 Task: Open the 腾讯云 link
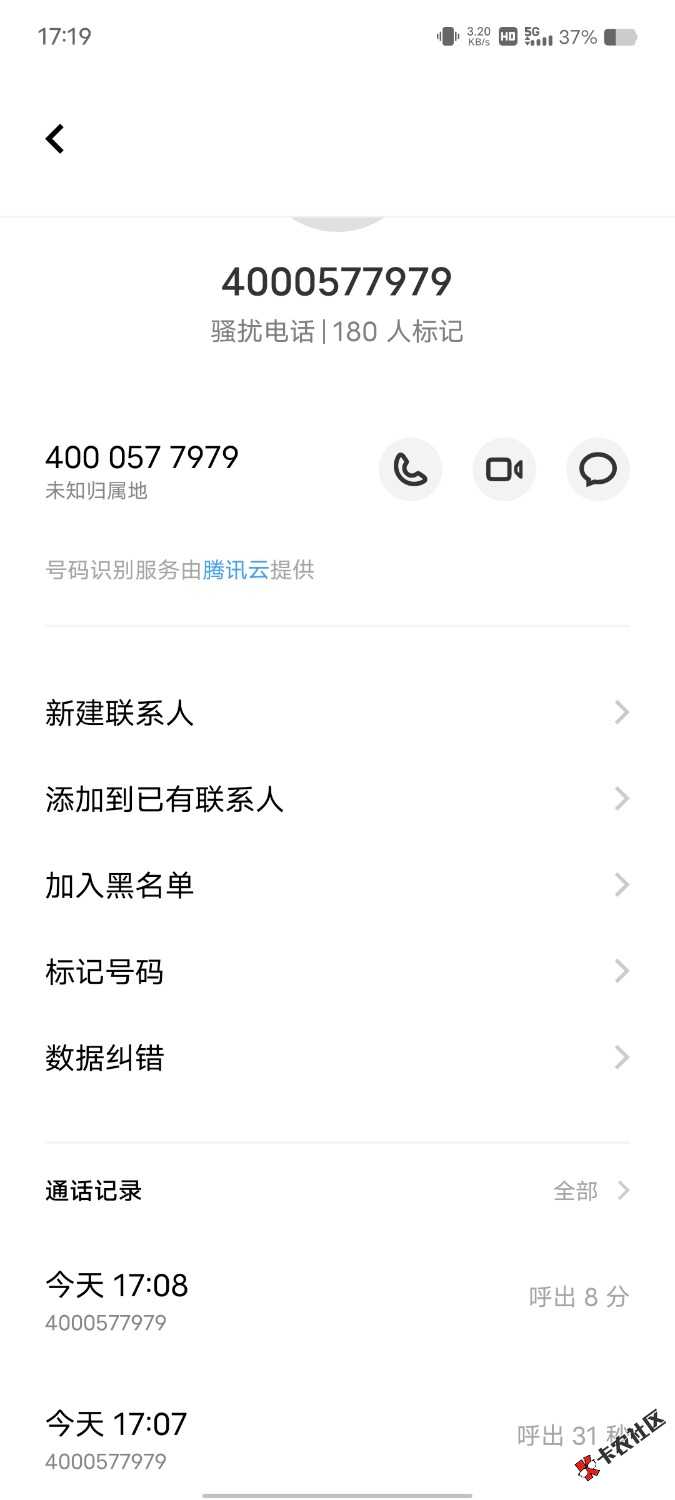[x=236, y=570]
